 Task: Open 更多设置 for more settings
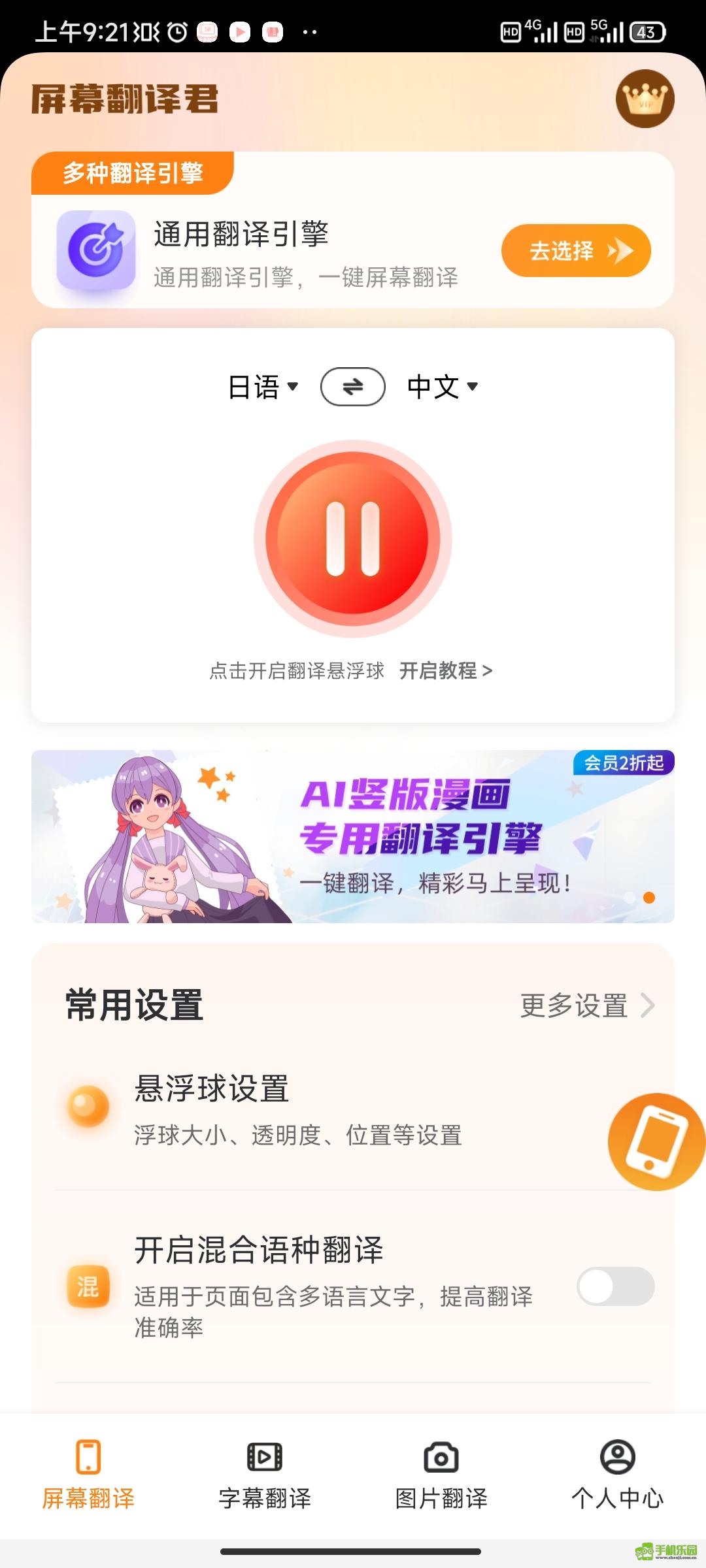click(586, 1005)
